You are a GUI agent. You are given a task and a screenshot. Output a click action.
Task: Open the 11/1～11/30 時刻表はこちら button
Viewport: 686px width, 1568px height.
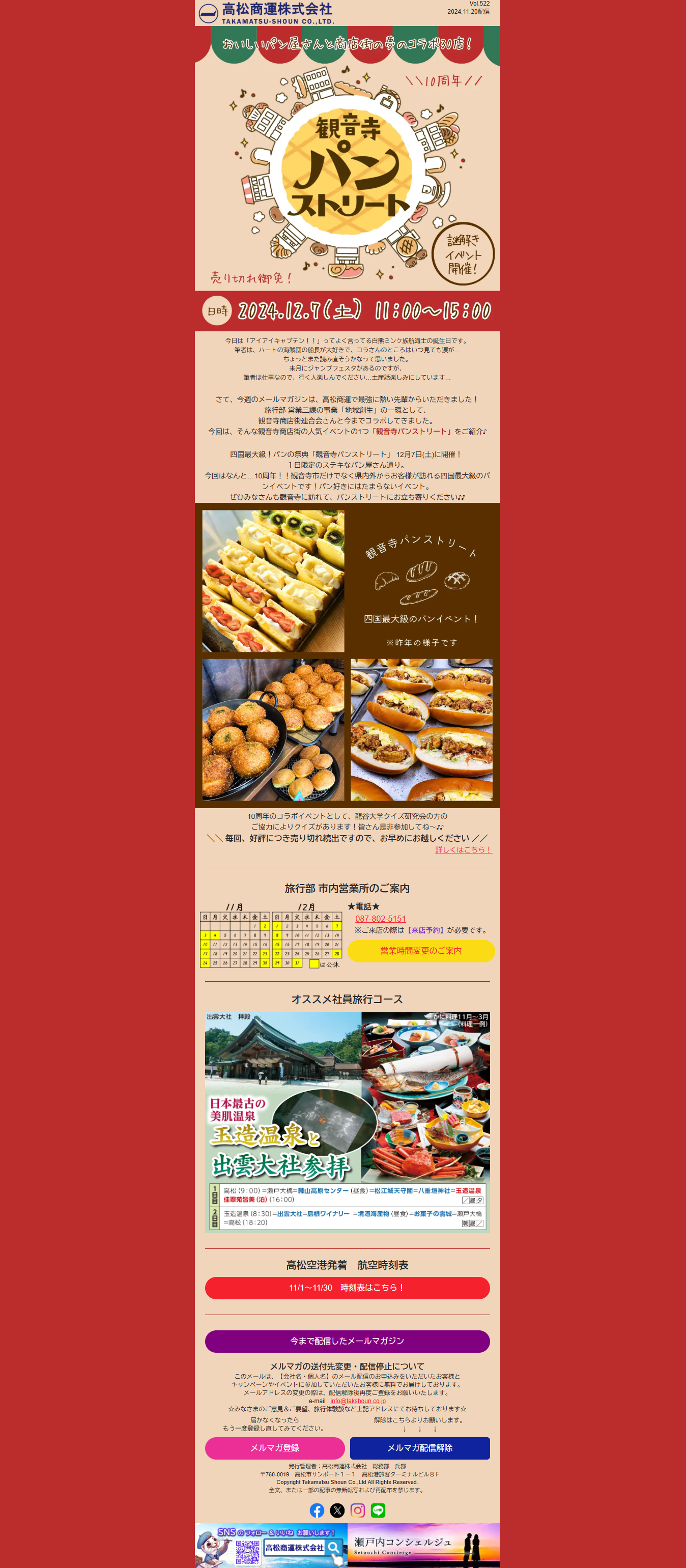pos(347,1288)
